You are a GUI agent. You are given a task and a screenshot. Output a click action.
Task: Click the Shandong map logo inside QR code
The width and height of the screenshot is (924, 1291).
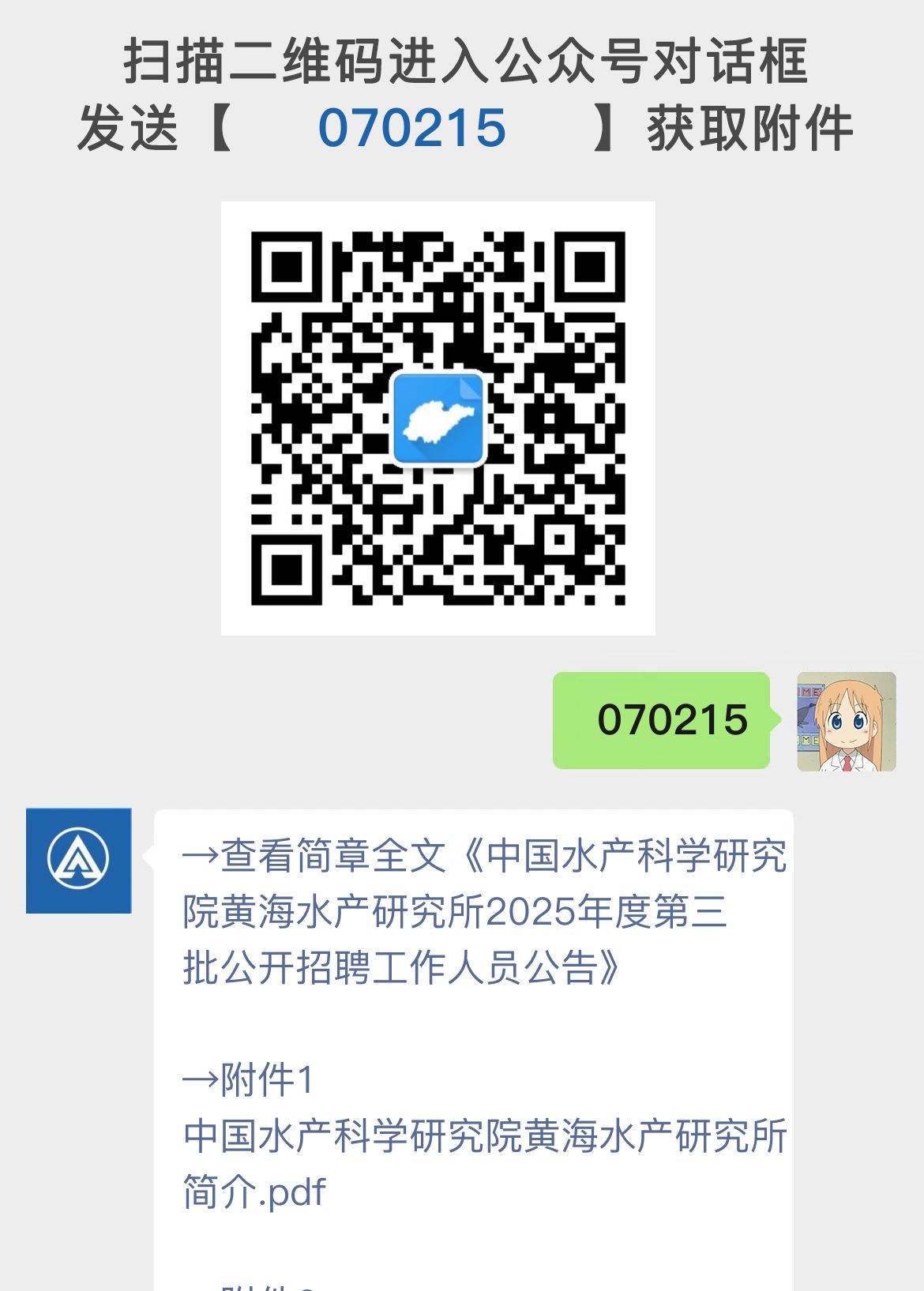coord(437,417)
